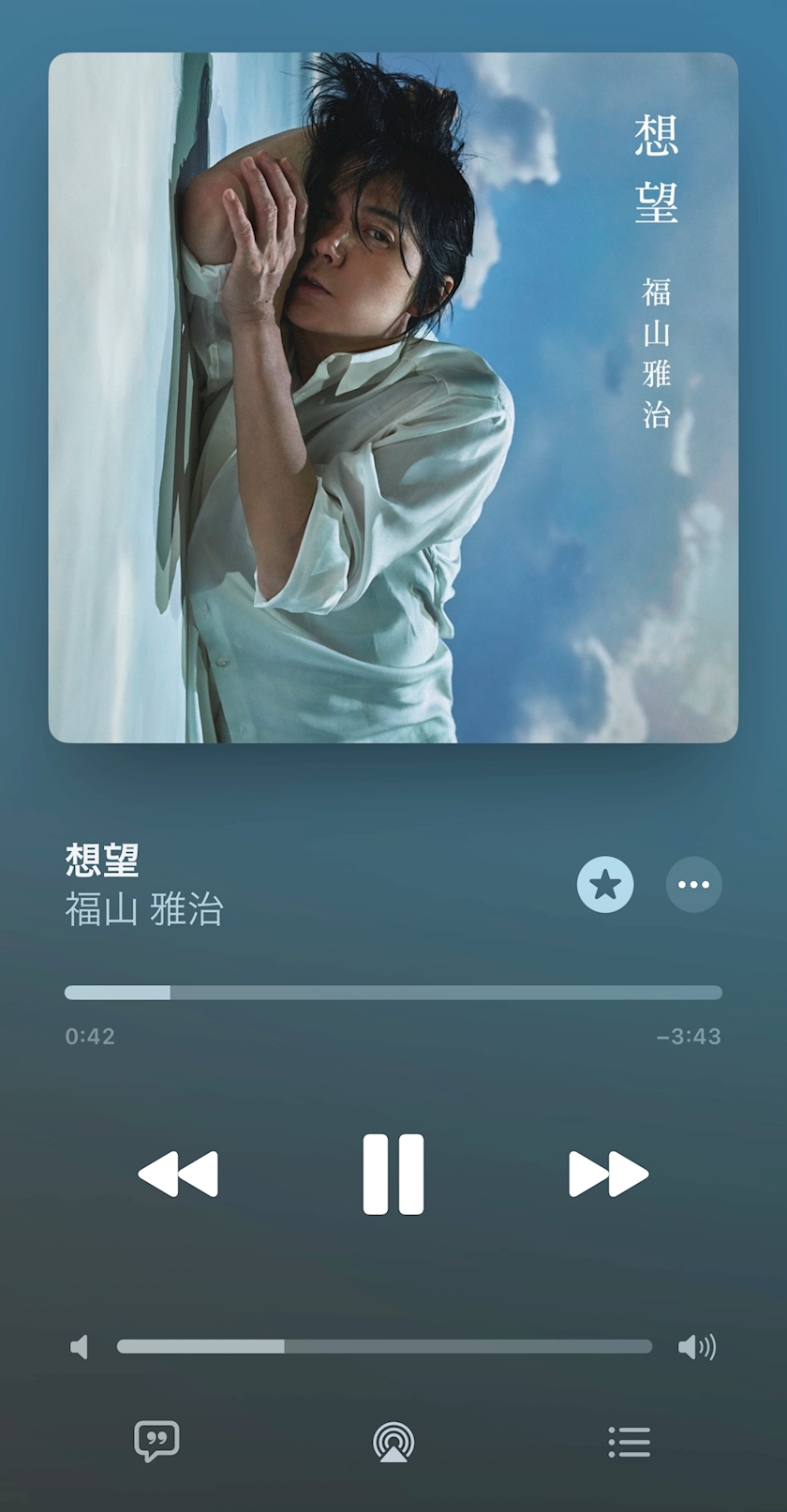This screenshot has height=1512, width=787.
Task: Open AirPlay output options
Action: tap(393, 1442)
